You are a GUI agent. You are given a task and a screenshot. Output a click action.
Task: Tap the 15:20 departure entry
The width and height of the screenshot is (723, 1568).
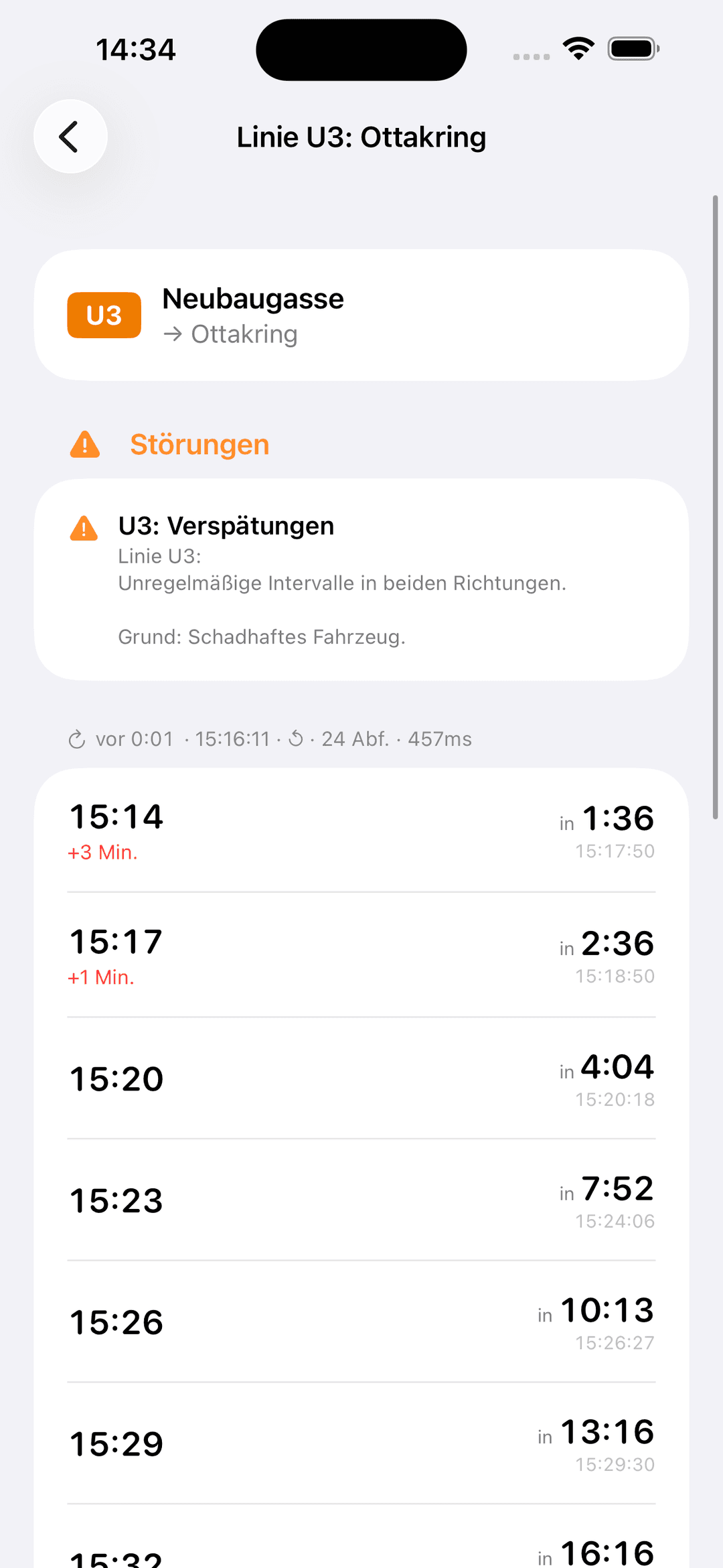click(x=361, y=1078)
